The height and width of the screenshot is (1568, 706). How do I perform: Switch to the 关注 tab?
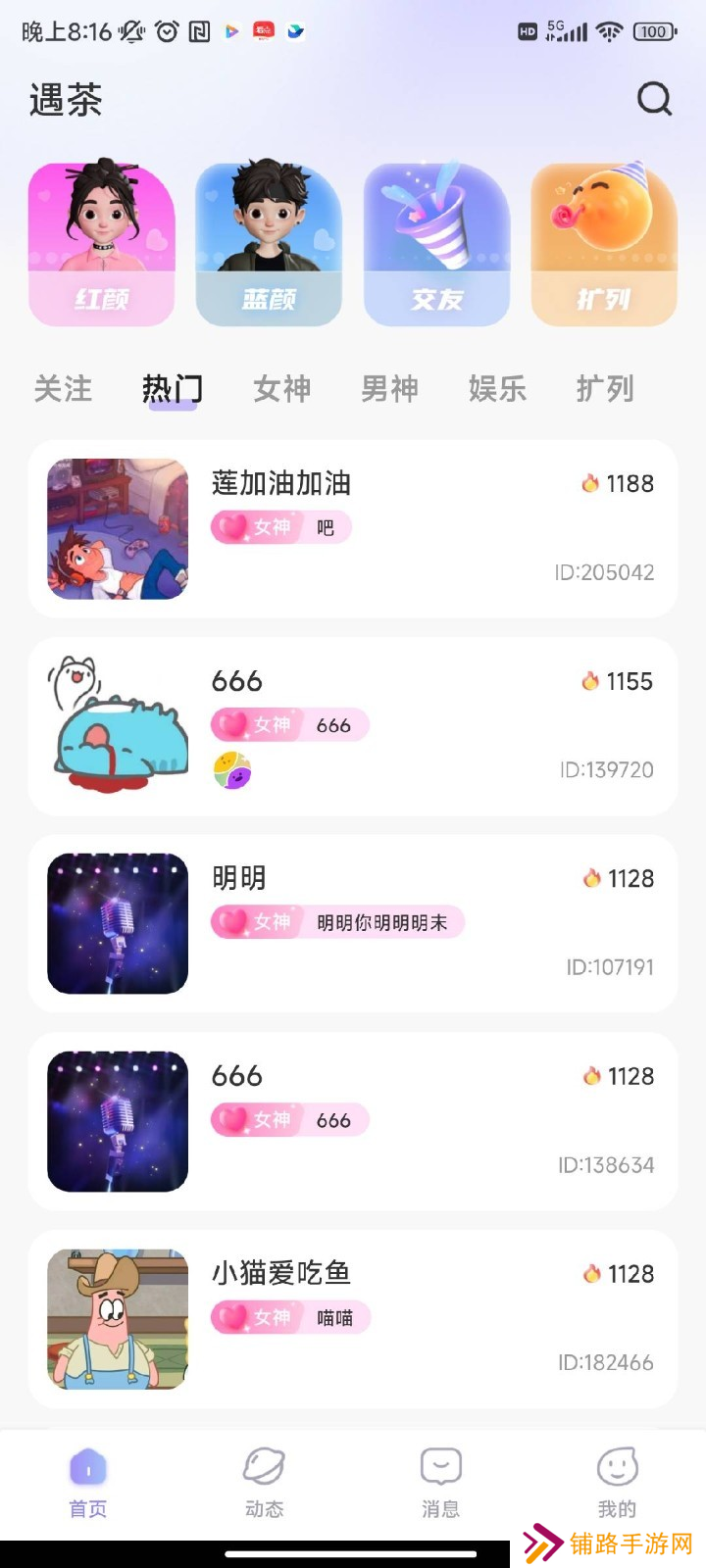(x=63, y=389)
